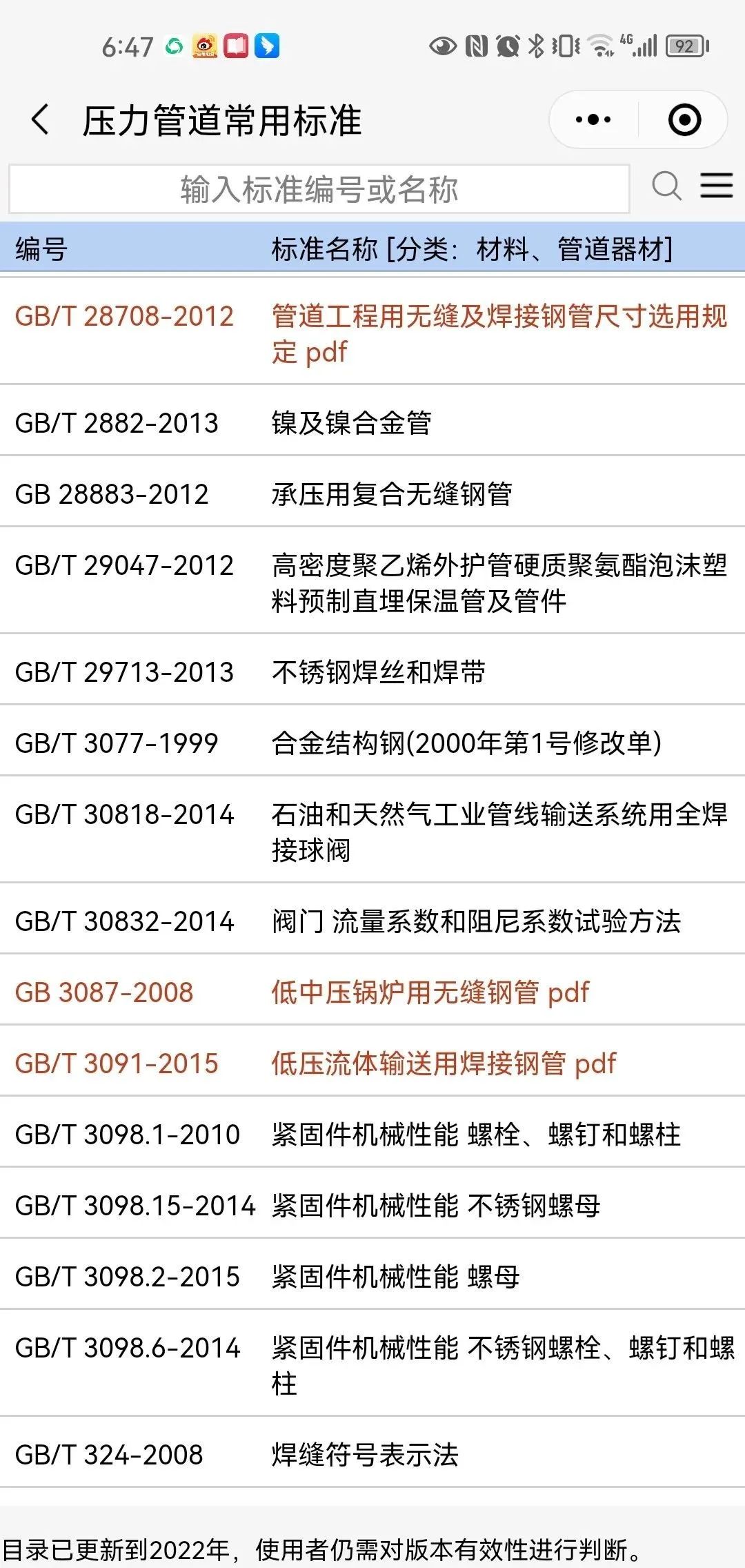
Task: Open the hamburger category menu
Action: point(717,186)
